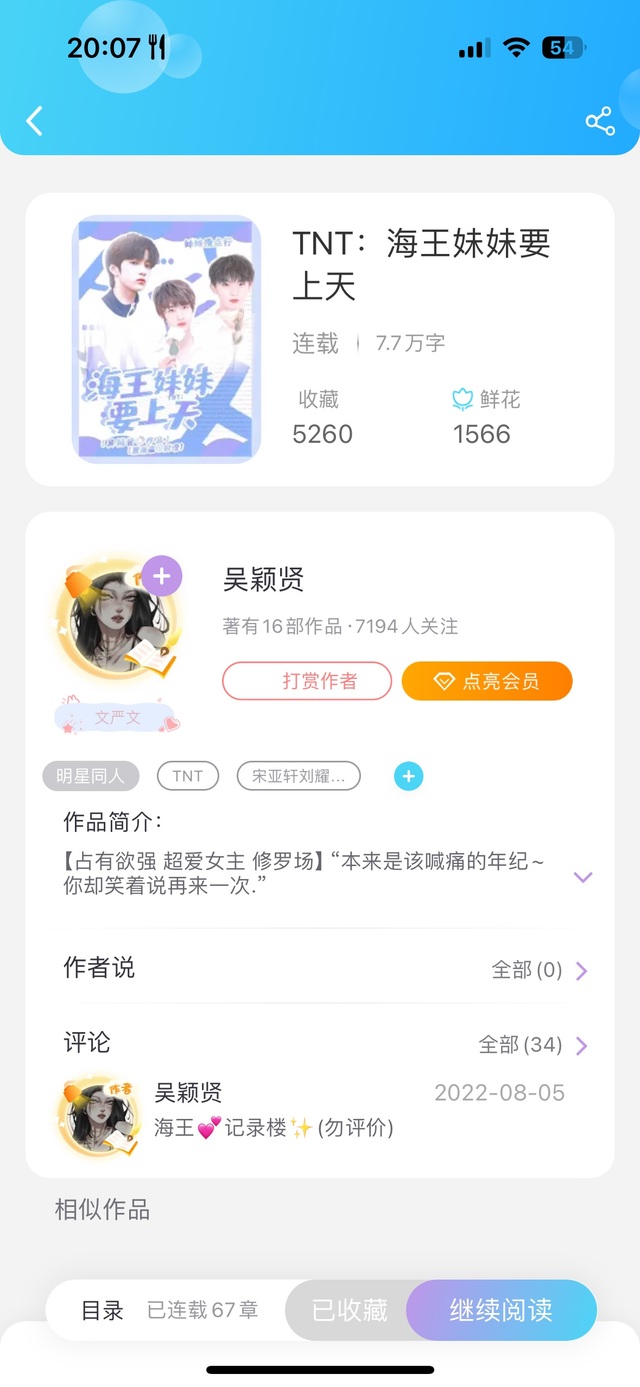This screenshot has width=640, height=1387.
Task: Open the novel's cover image
Action: tap(167, 340)
